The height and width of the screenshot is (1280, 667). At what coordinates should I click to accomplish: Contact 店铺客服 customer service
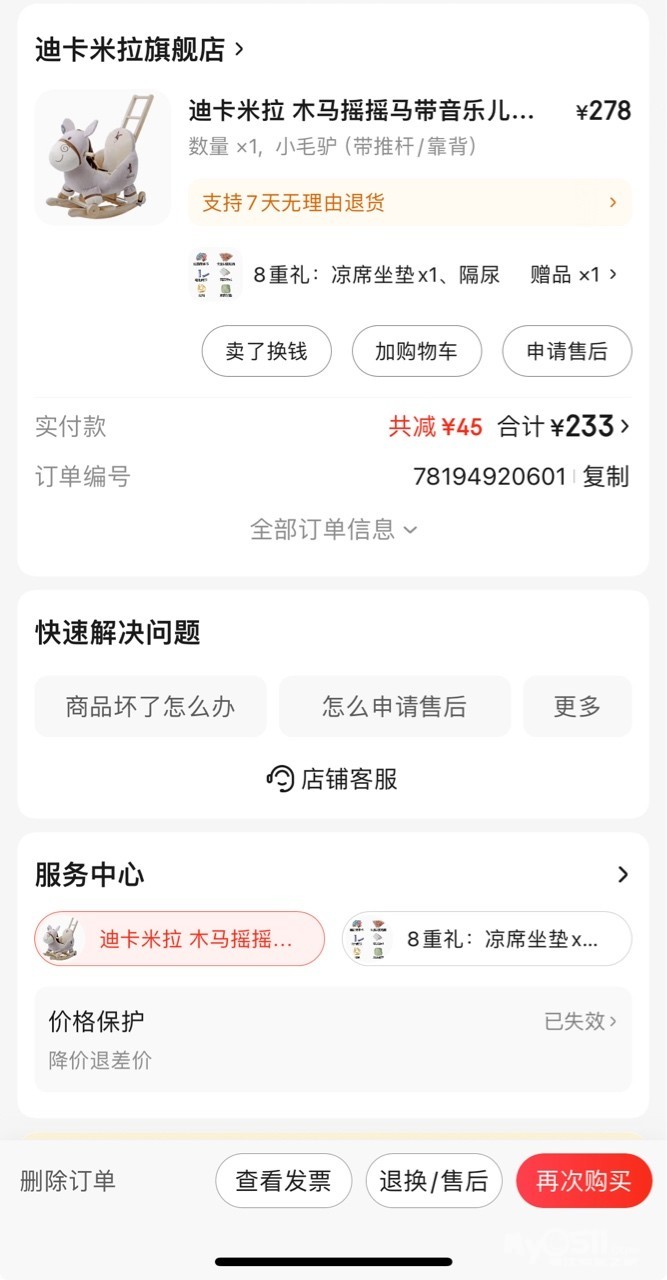tap(333, 779)
